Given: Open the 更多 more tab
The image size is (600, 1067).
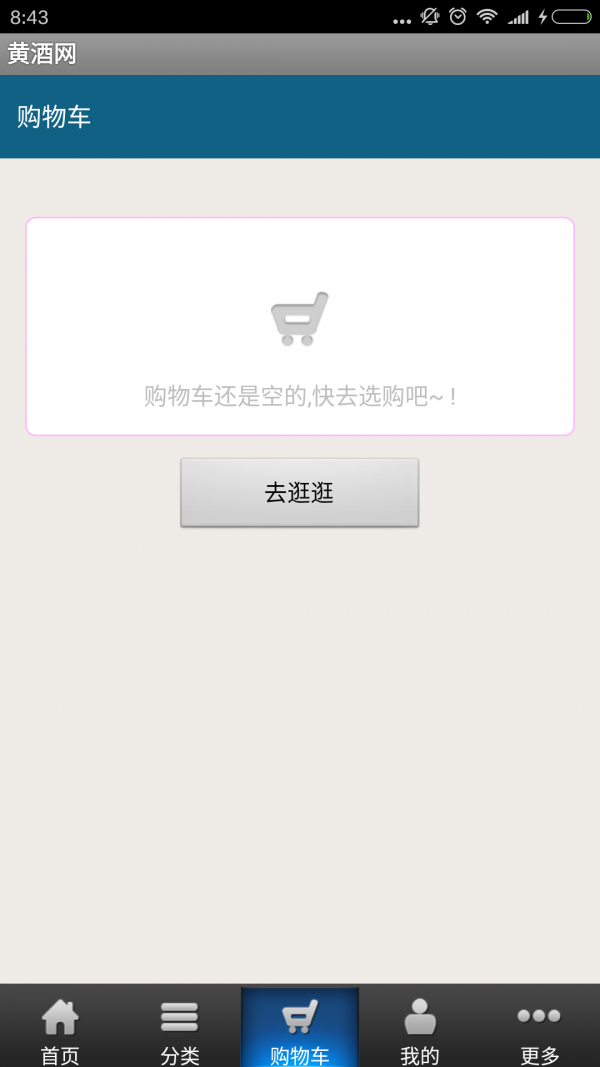Looking at the screenshot, I should pyautogui.click(x=540, y=1028).
